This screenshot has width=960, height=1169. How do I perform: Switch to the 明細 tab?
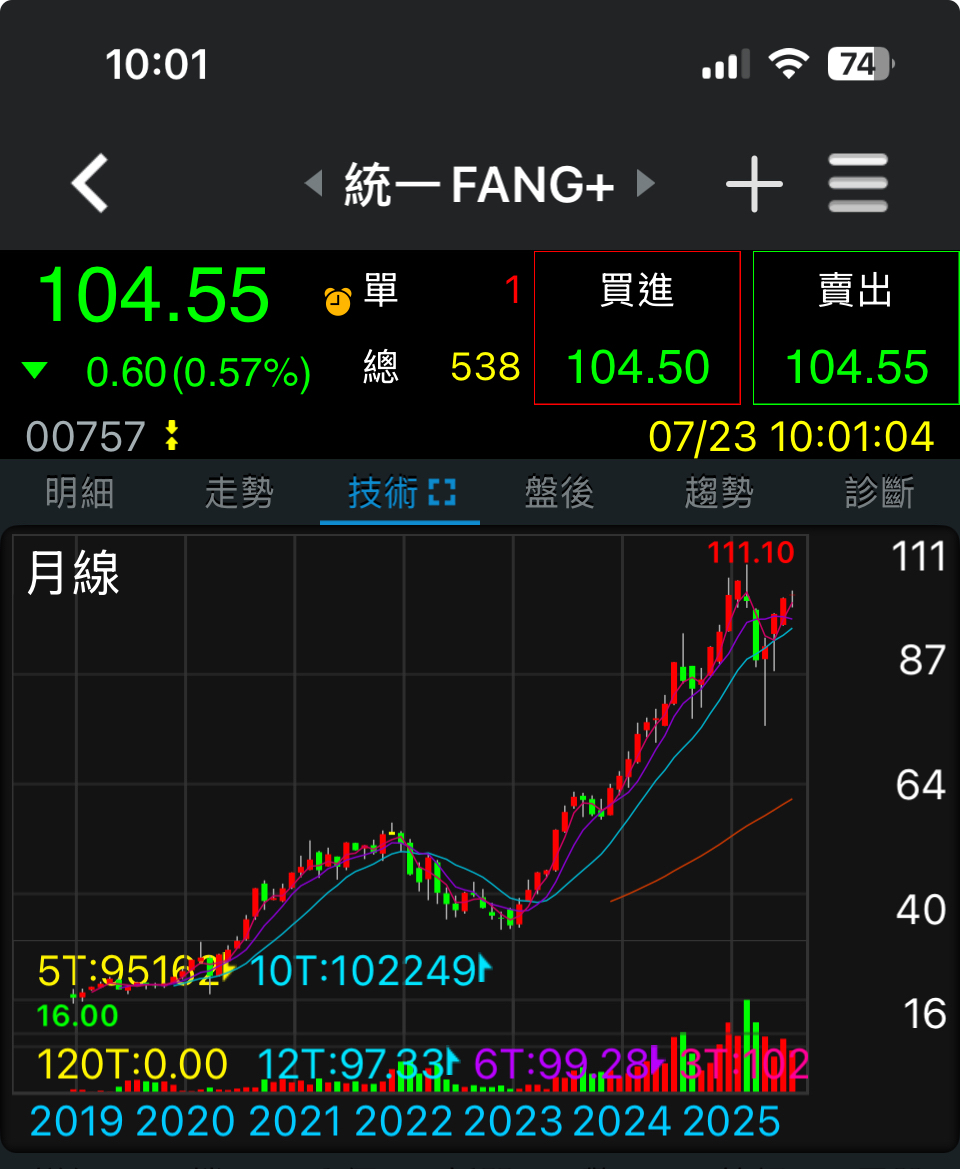[80, 493]
